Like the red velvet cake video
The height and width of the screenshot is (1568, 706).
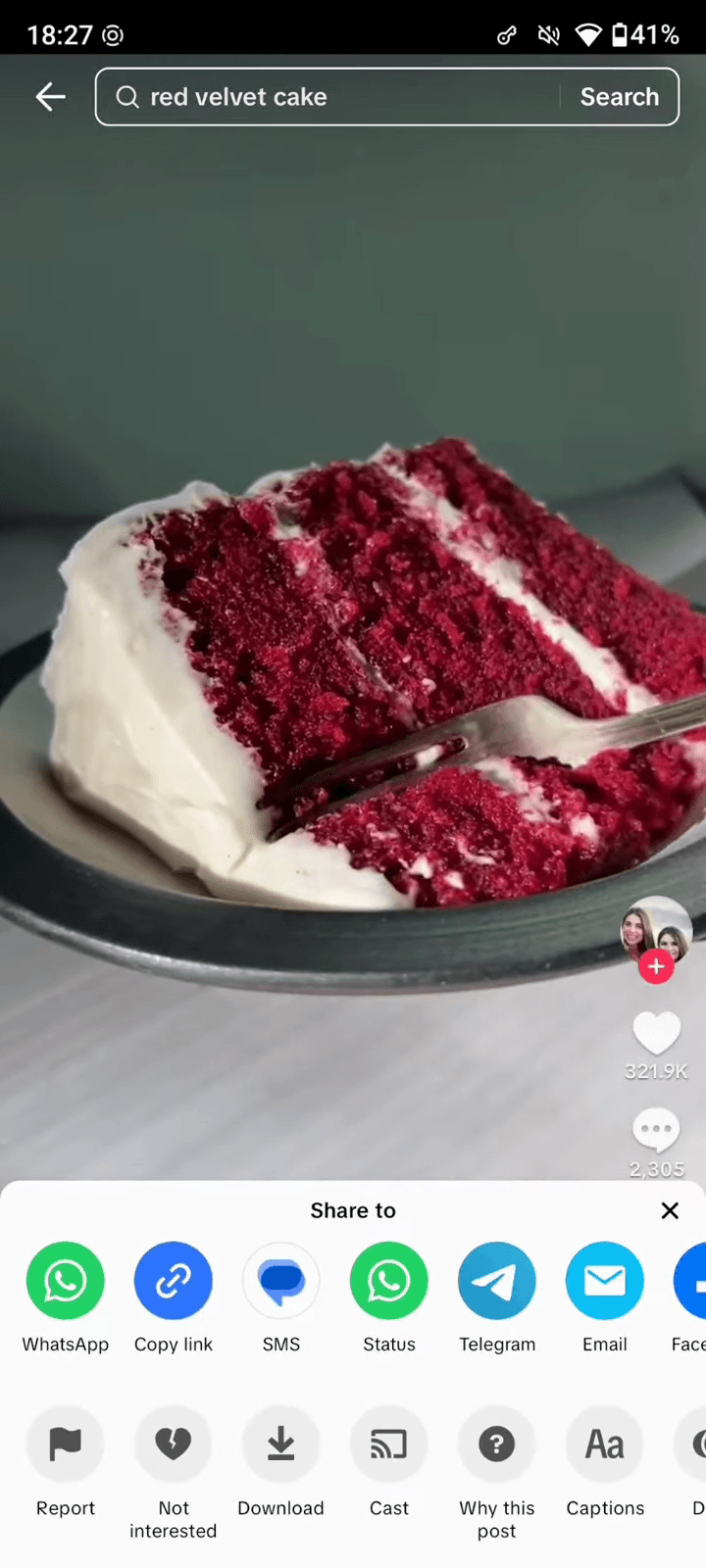pyautogui.click(x=656, y=1034)
